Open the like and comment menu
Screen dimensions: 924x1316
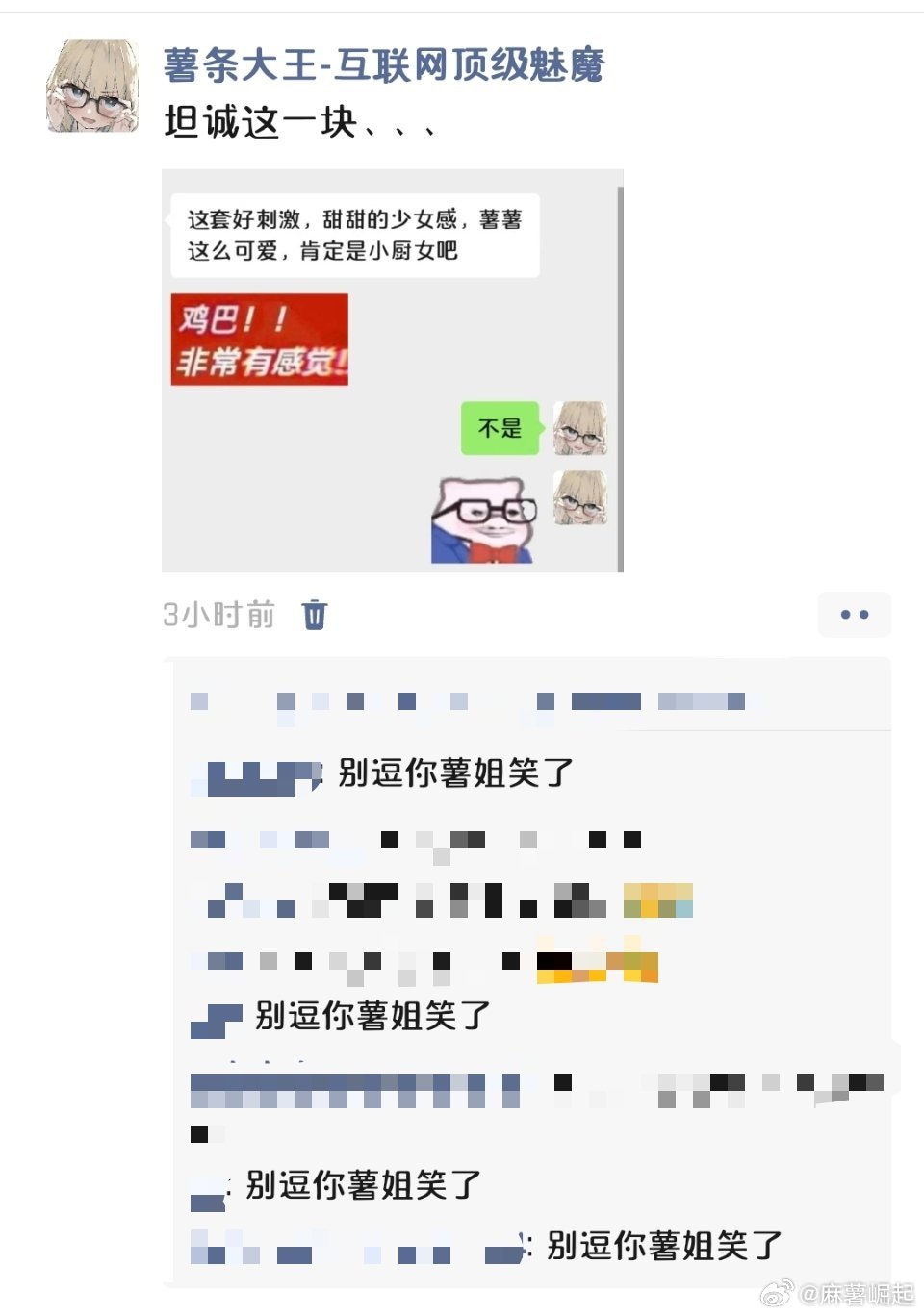854,614
